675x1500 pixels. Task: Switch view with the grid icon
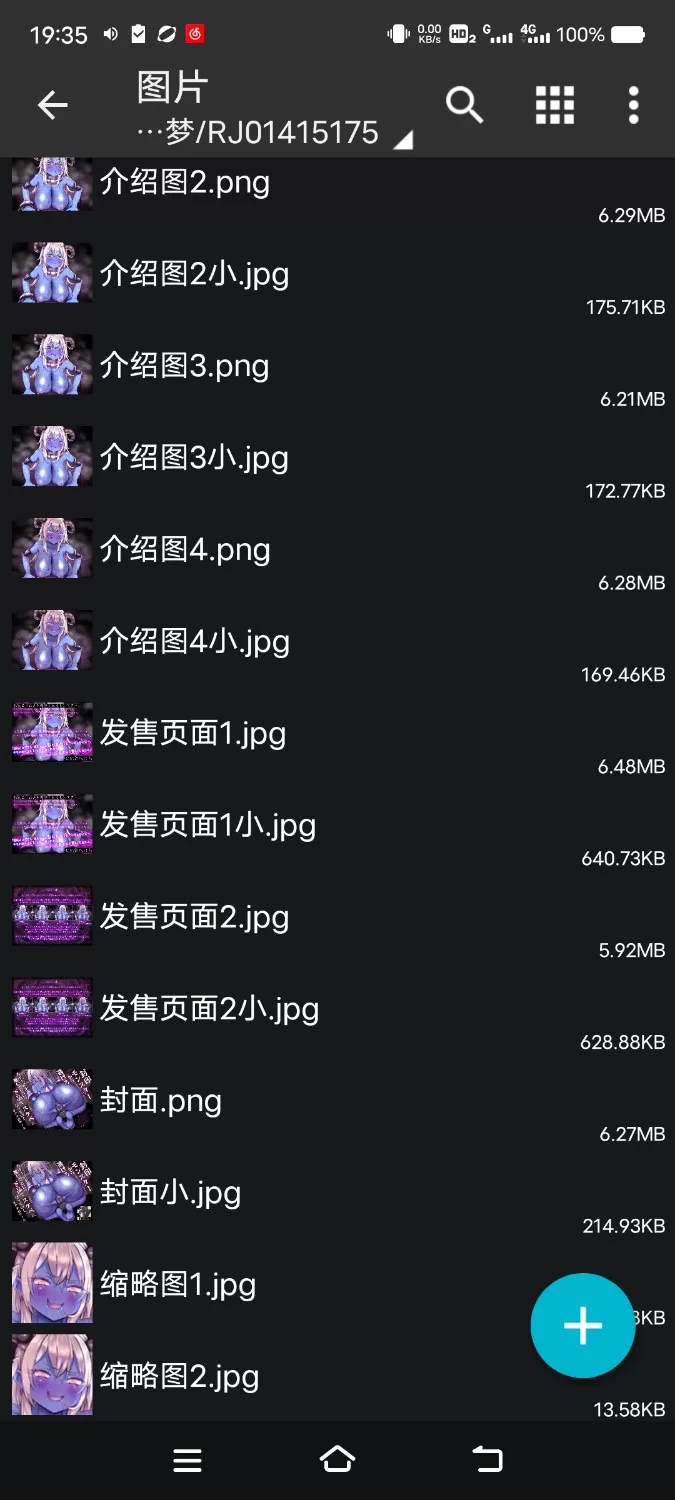click(x=554, y=105)
